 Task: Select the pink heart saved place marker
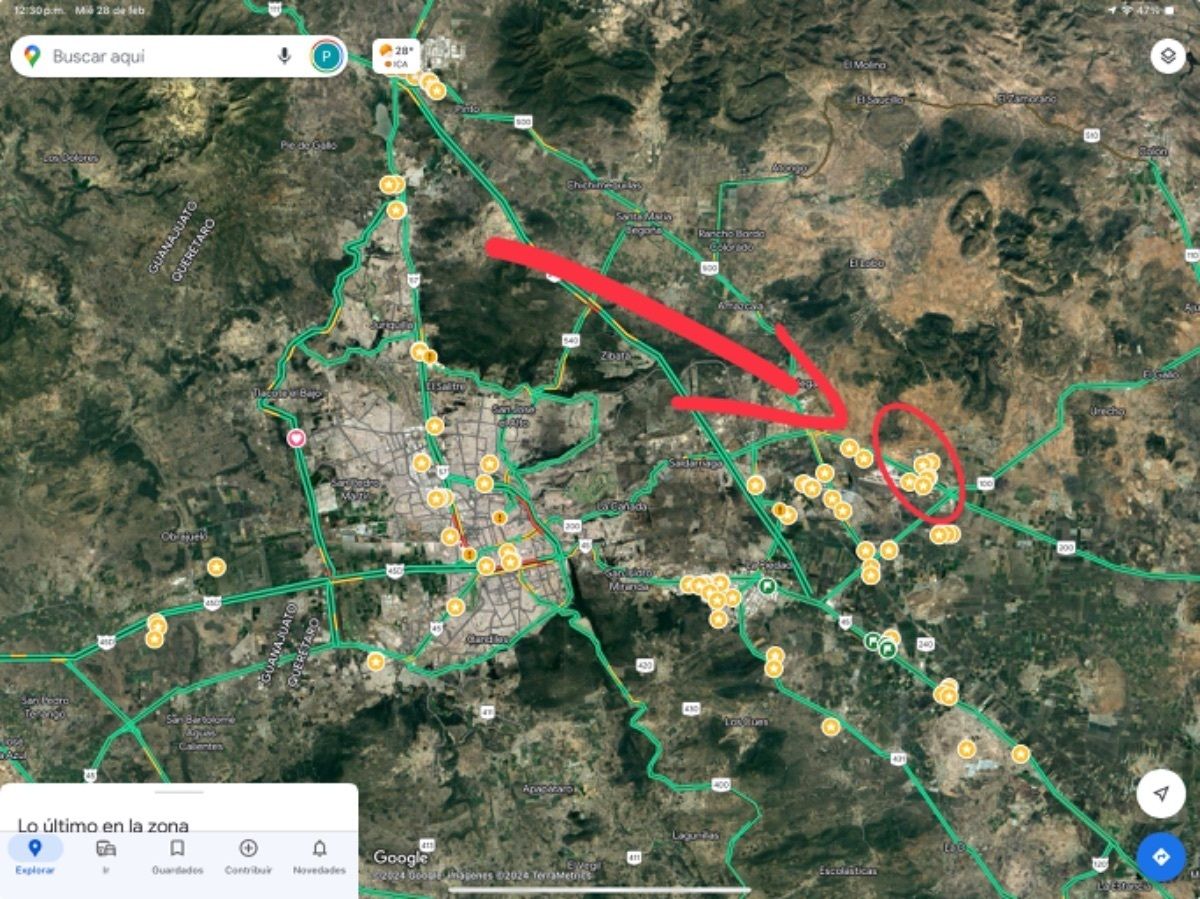pos(296,438)
